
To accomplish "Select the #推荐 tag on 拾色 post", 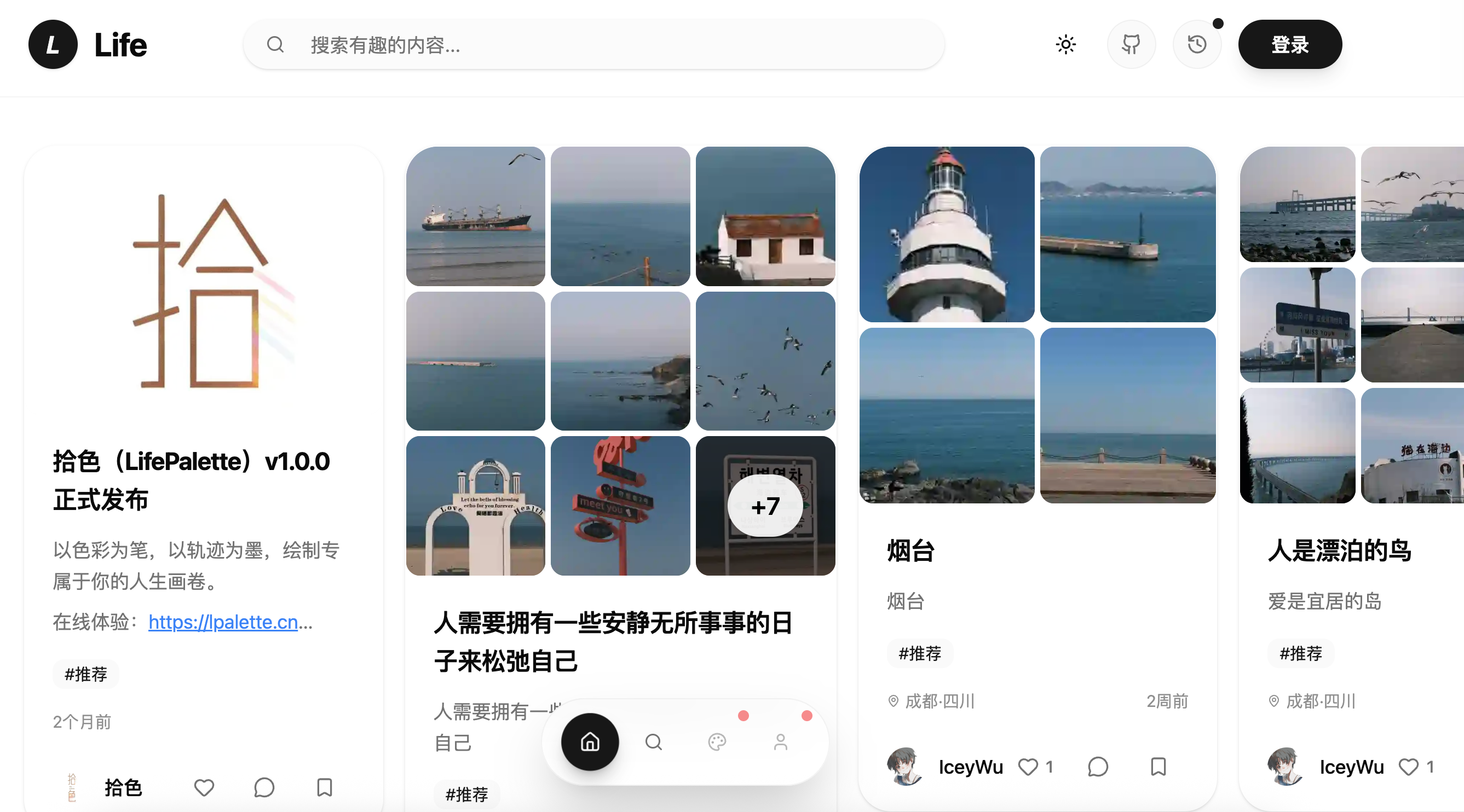I will tap(86, 674).
